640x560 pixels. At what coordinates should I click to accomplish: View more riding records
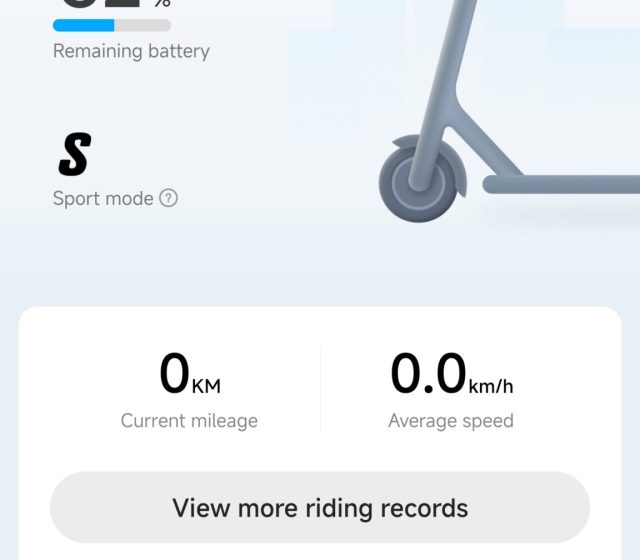320,508
